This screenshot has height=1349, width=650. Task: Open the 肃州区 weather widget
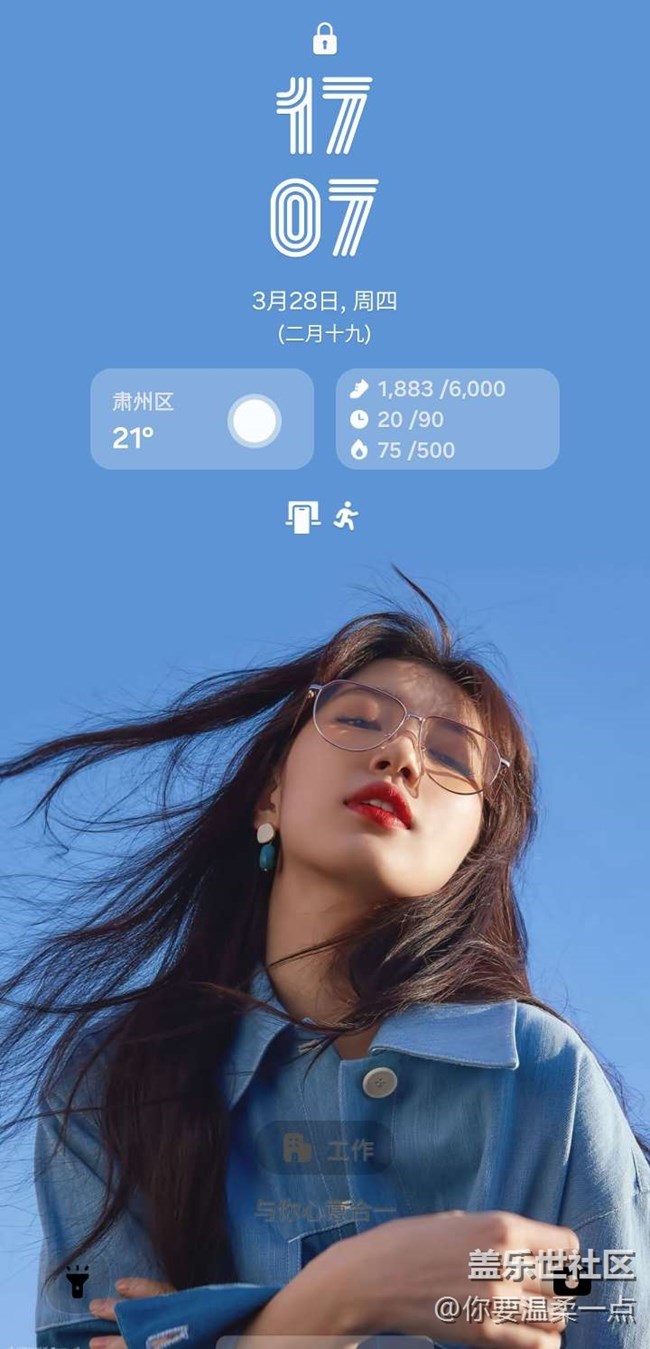pos(201,419)
